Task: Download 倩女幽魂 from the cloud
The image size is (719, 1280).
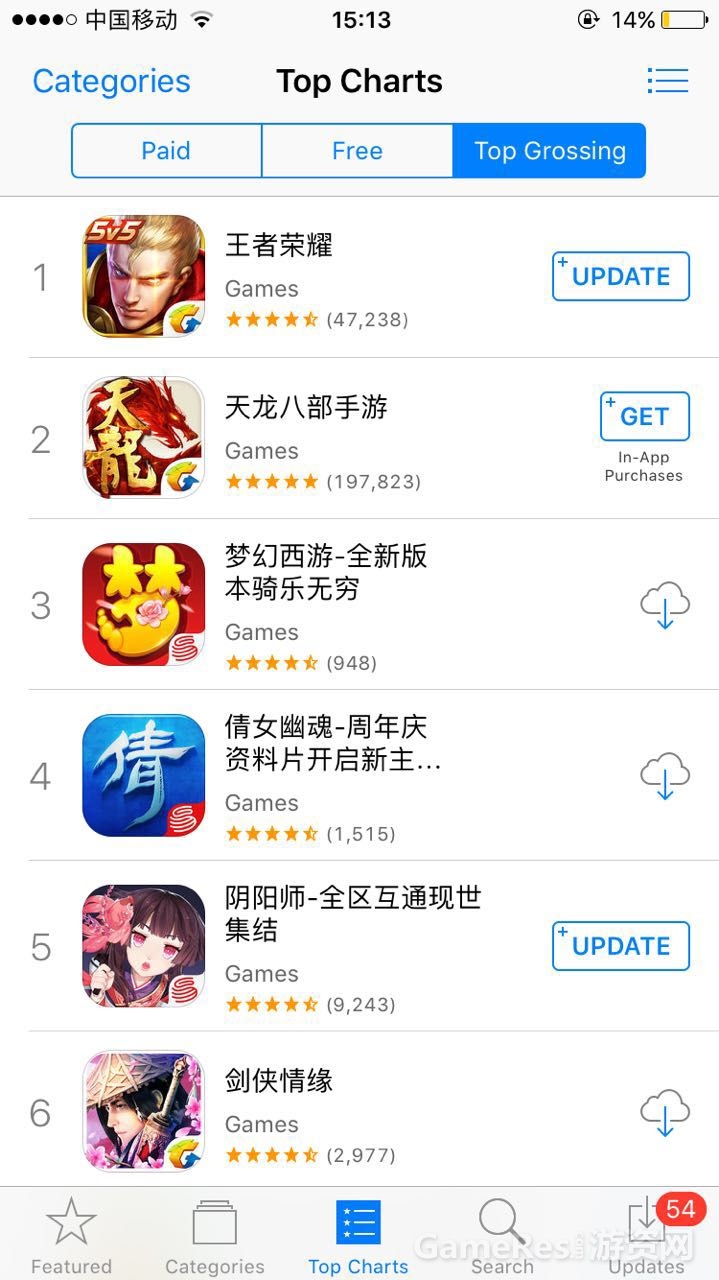Action: [665, 776]
